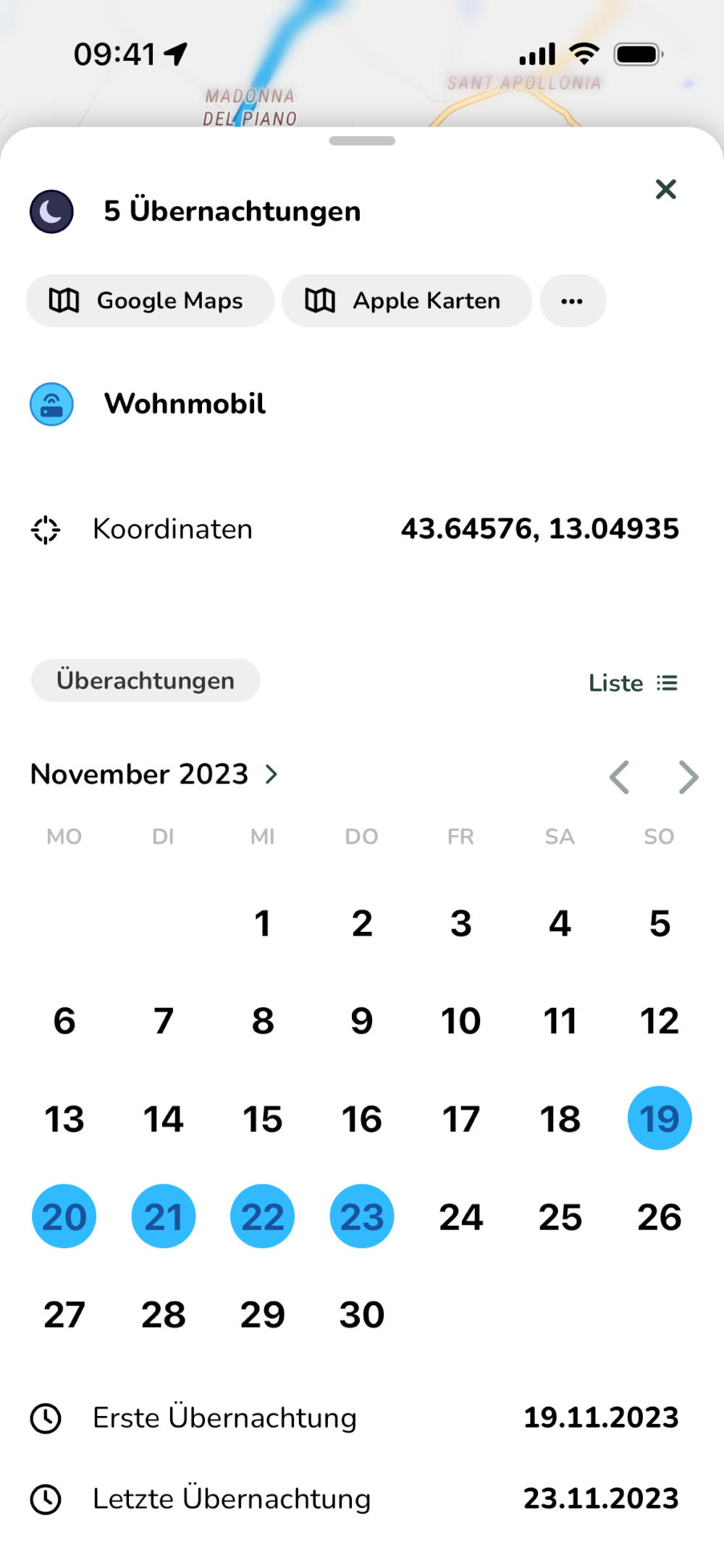Open location in Google Maps
This screenshot has height=1568, width=724.
150,300
